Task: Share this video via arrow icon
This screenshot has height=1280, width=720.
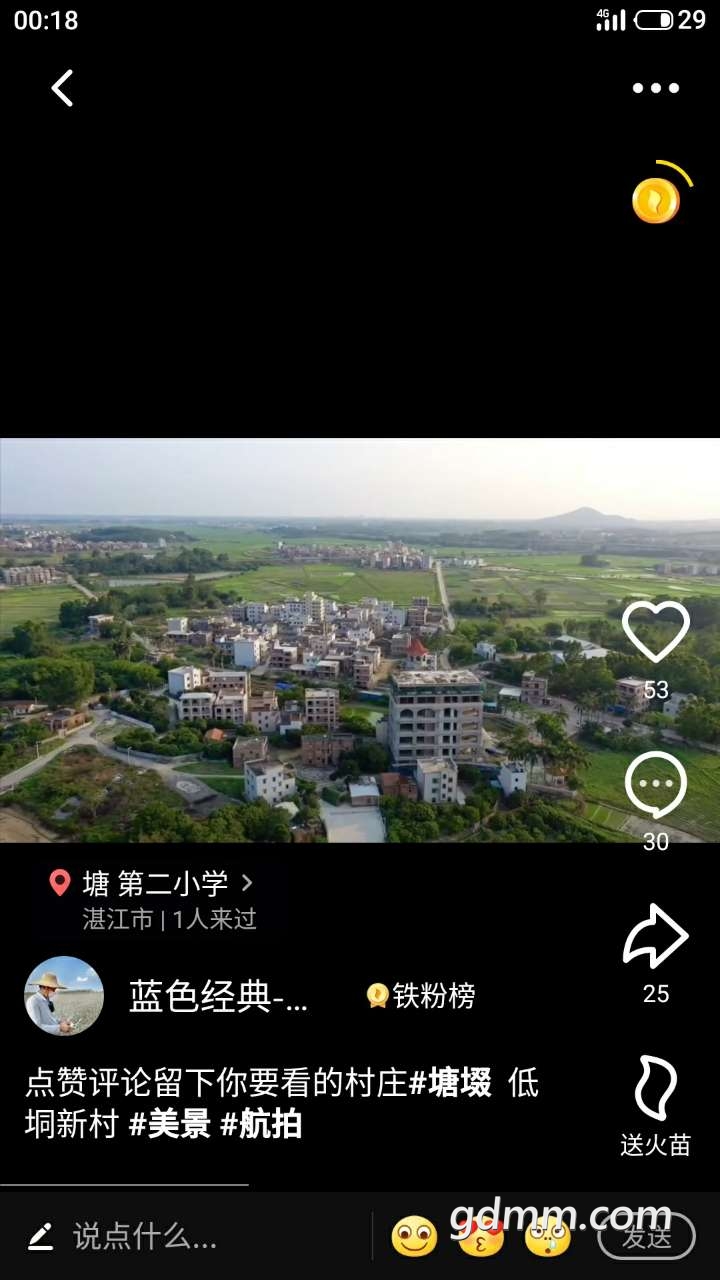Action: pyautogui.click(x=656, y=936)
